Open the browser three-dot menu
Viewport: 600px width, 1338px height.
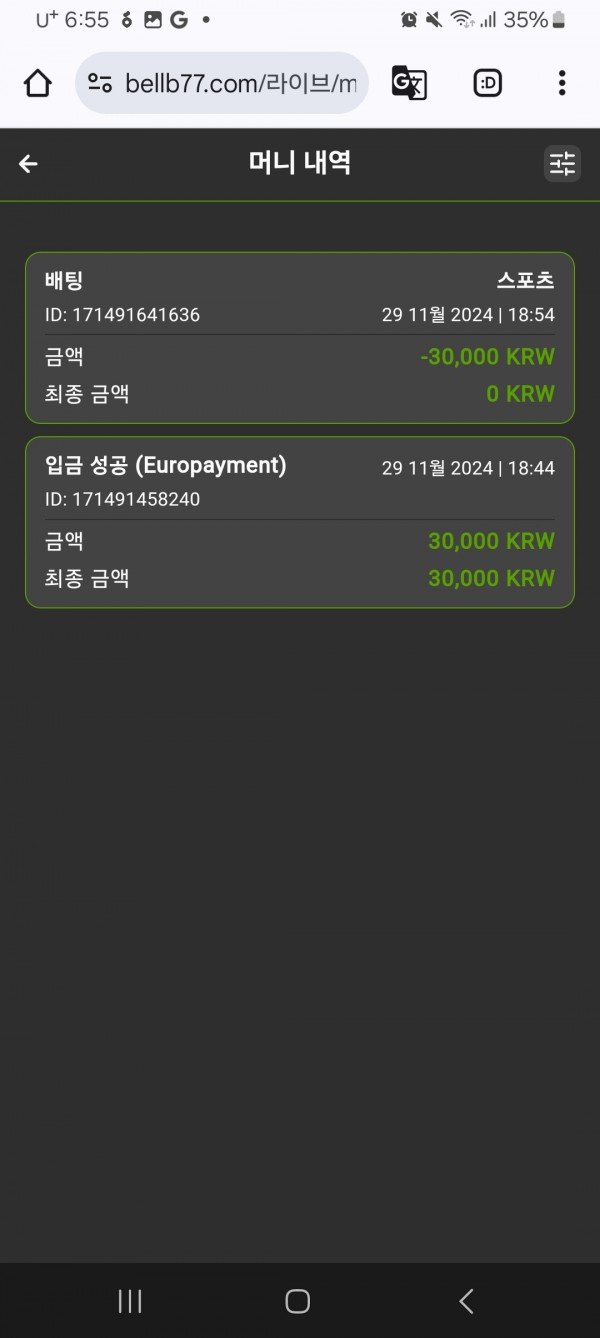point(562,83)
